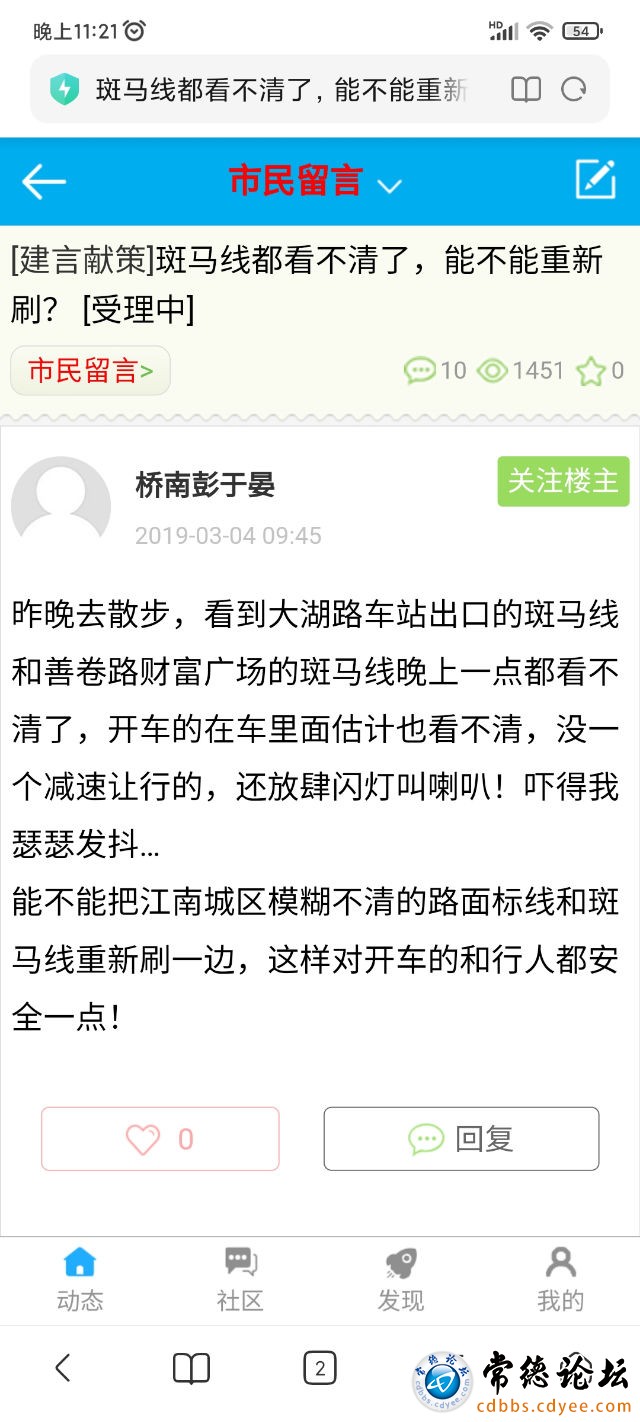Reload the page with refresh icon
640x1422 pixels.
point(573,90)
